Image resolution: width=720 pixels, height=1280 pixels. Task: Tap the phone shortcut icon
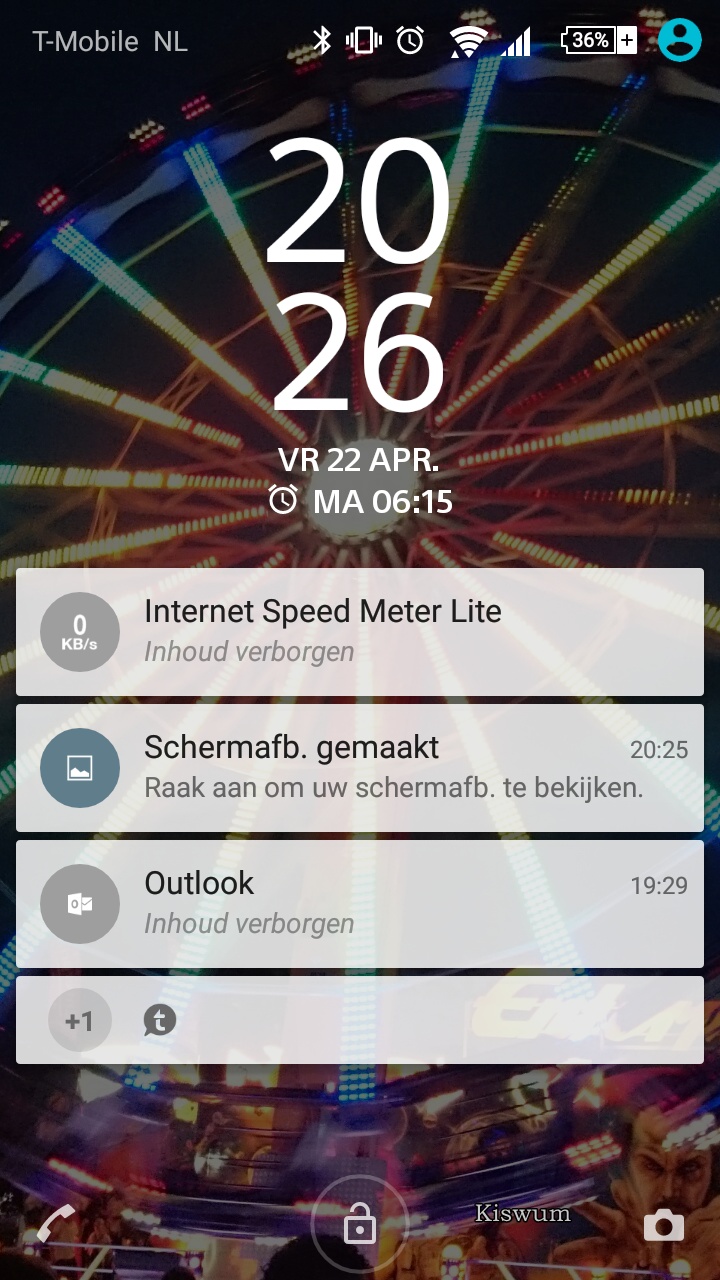(56, 1224)
